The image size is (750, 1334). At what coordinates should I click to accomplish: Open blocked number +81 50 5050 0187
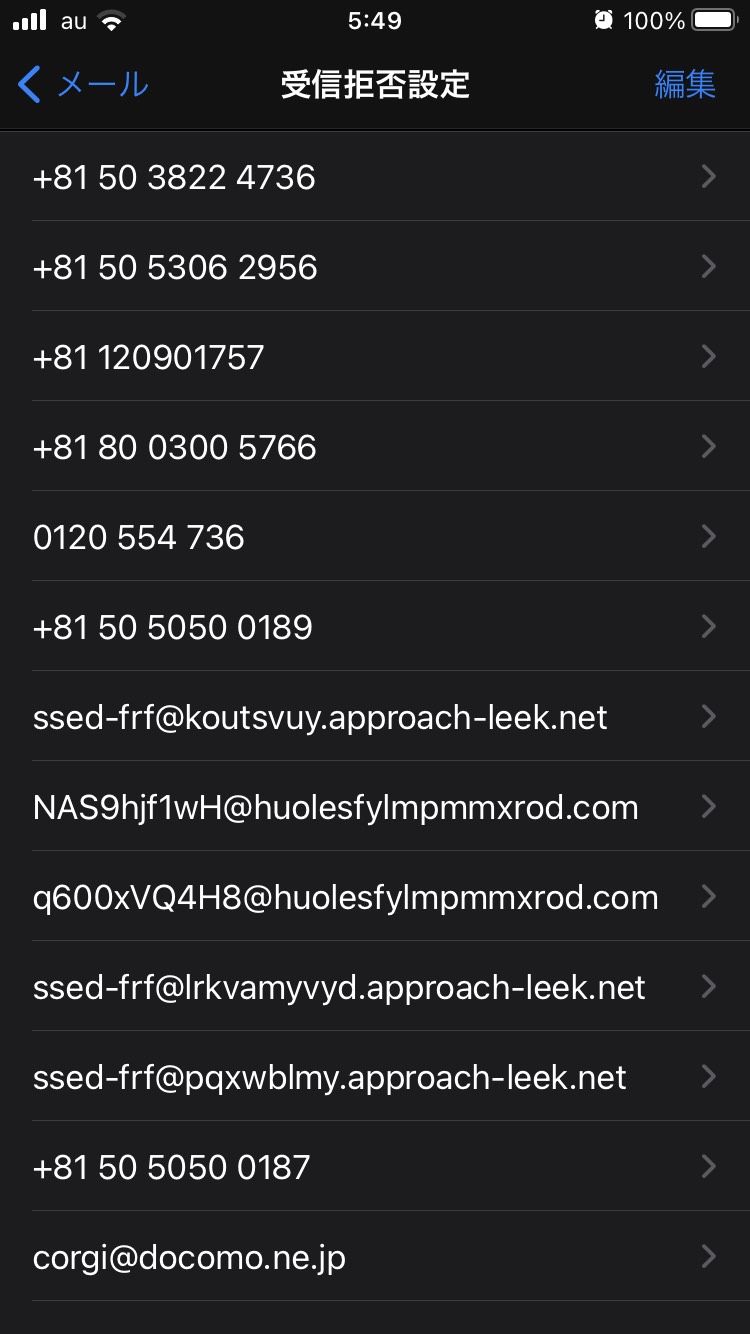375,1167
